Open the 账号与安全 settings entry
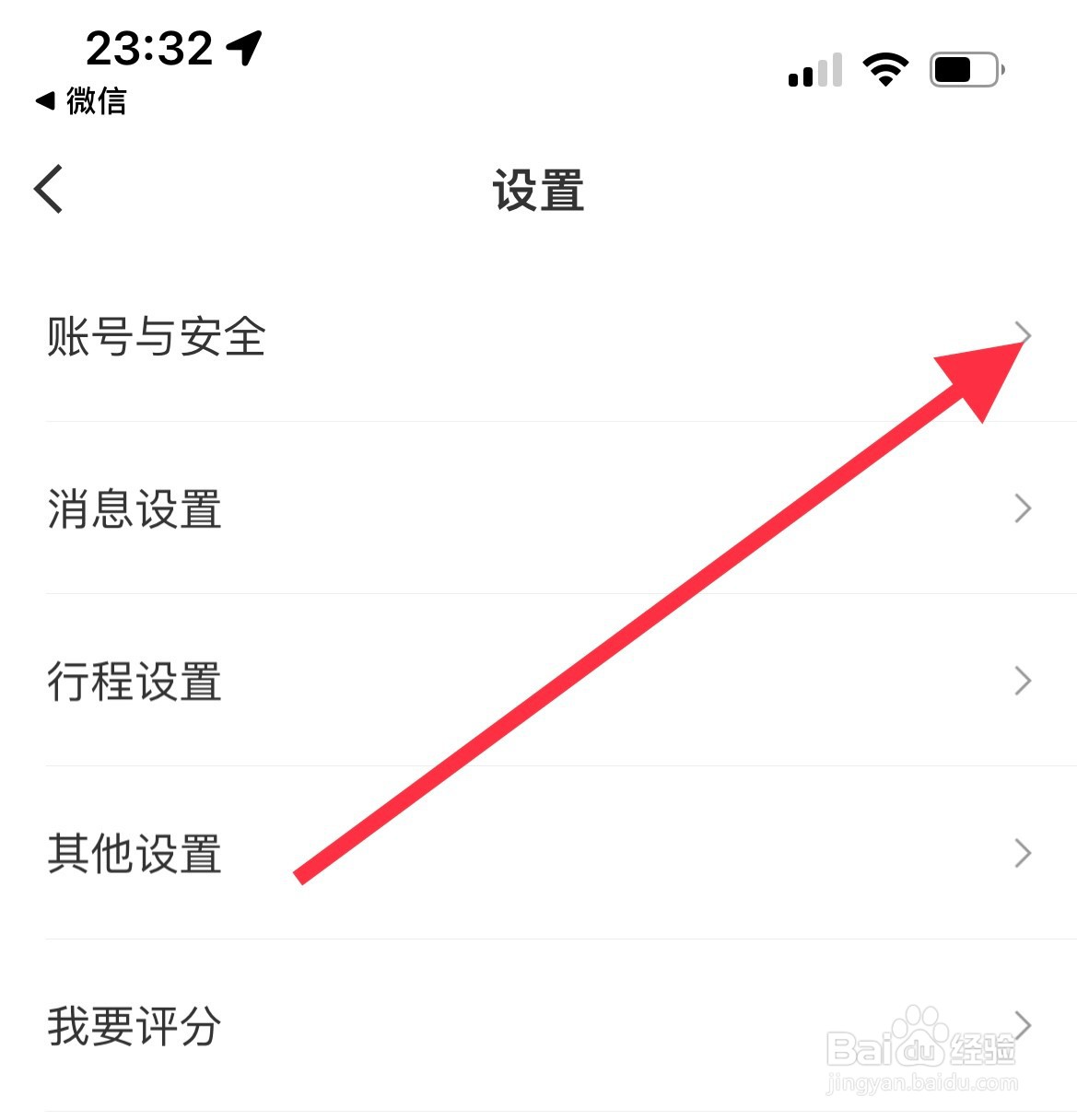 click(157, 337)
